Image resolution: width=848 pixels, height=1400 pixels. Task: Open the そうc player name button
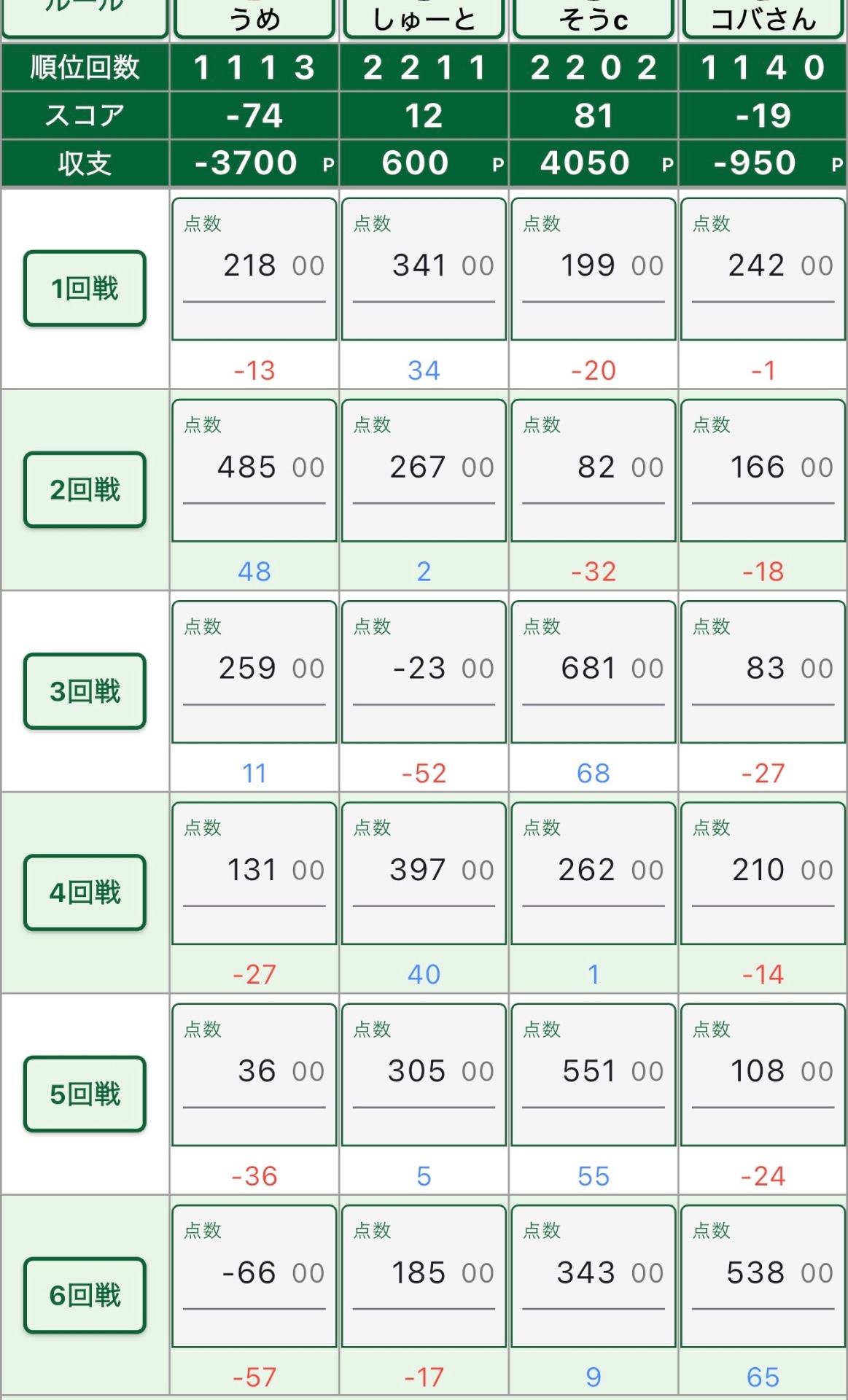coord(593,18)
